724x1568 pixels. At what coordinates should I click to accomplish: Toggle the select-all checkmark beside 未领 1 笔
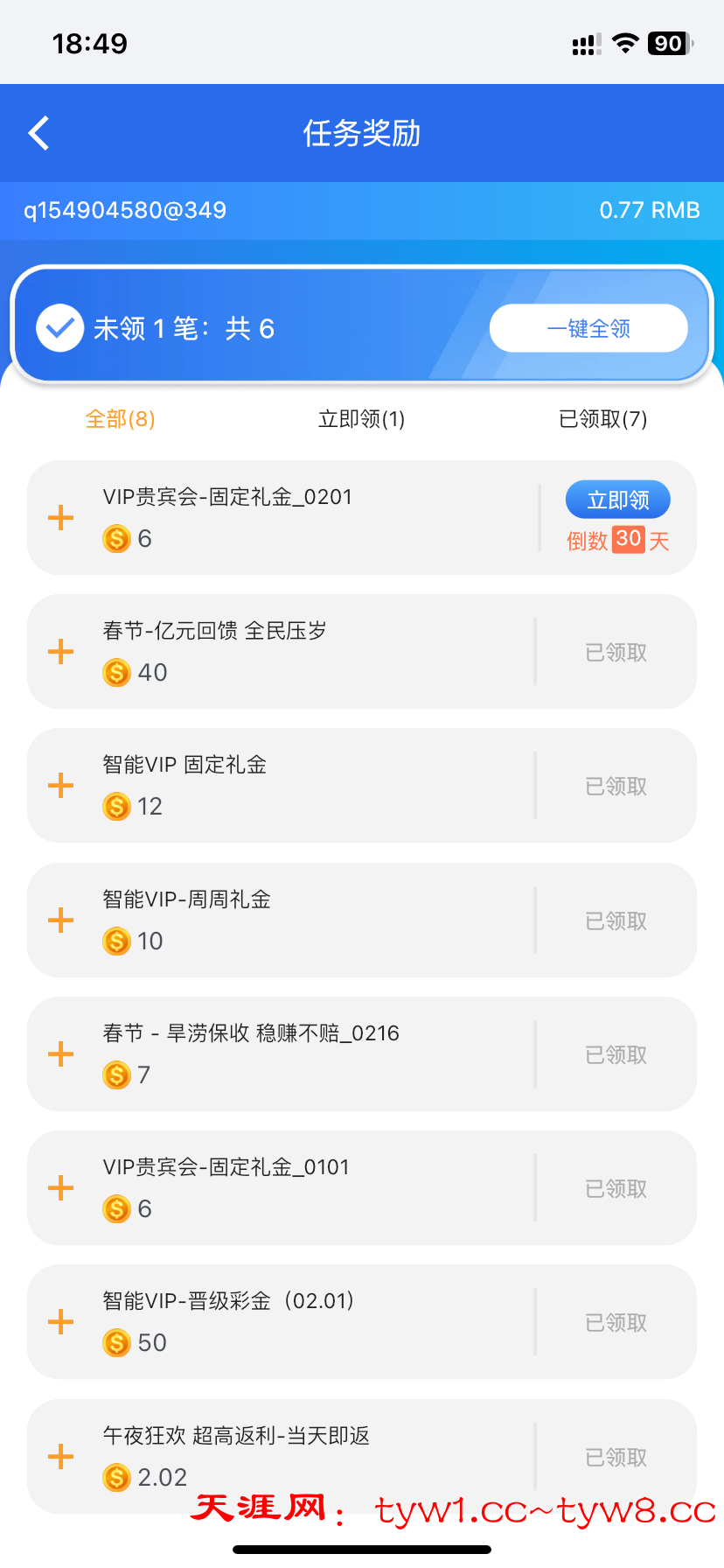(x=59, y=328)
